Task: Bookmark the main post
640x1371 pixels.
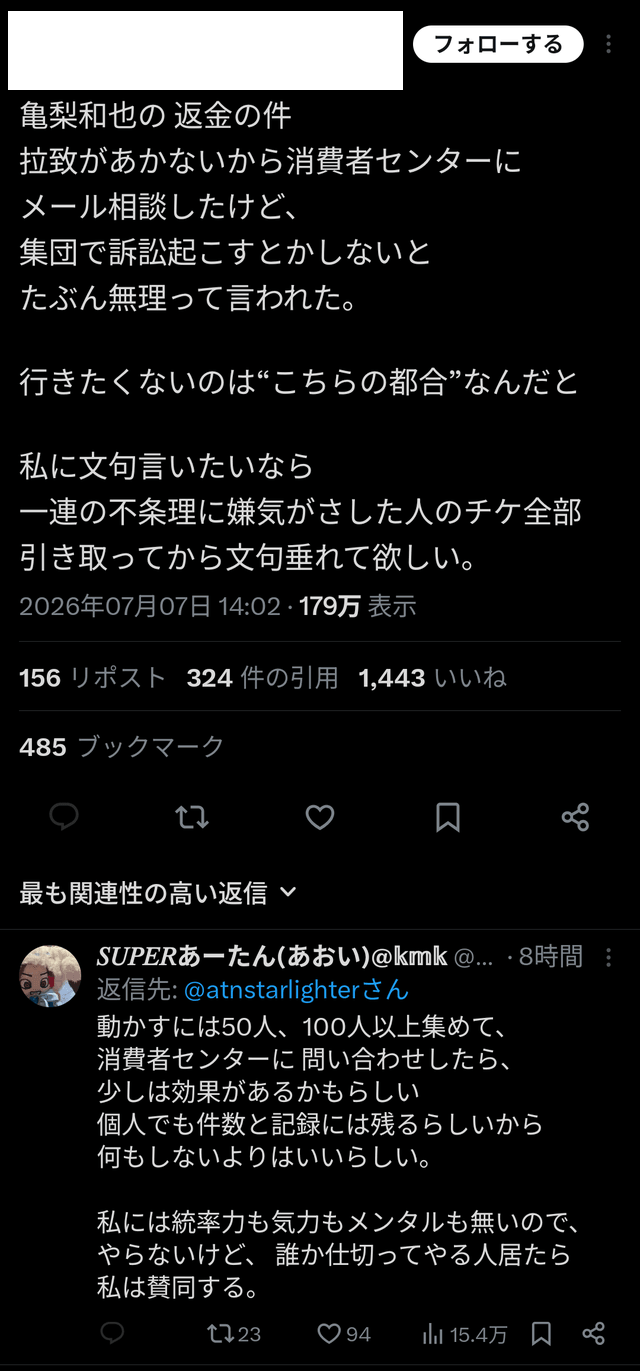Action: (448, 818)
